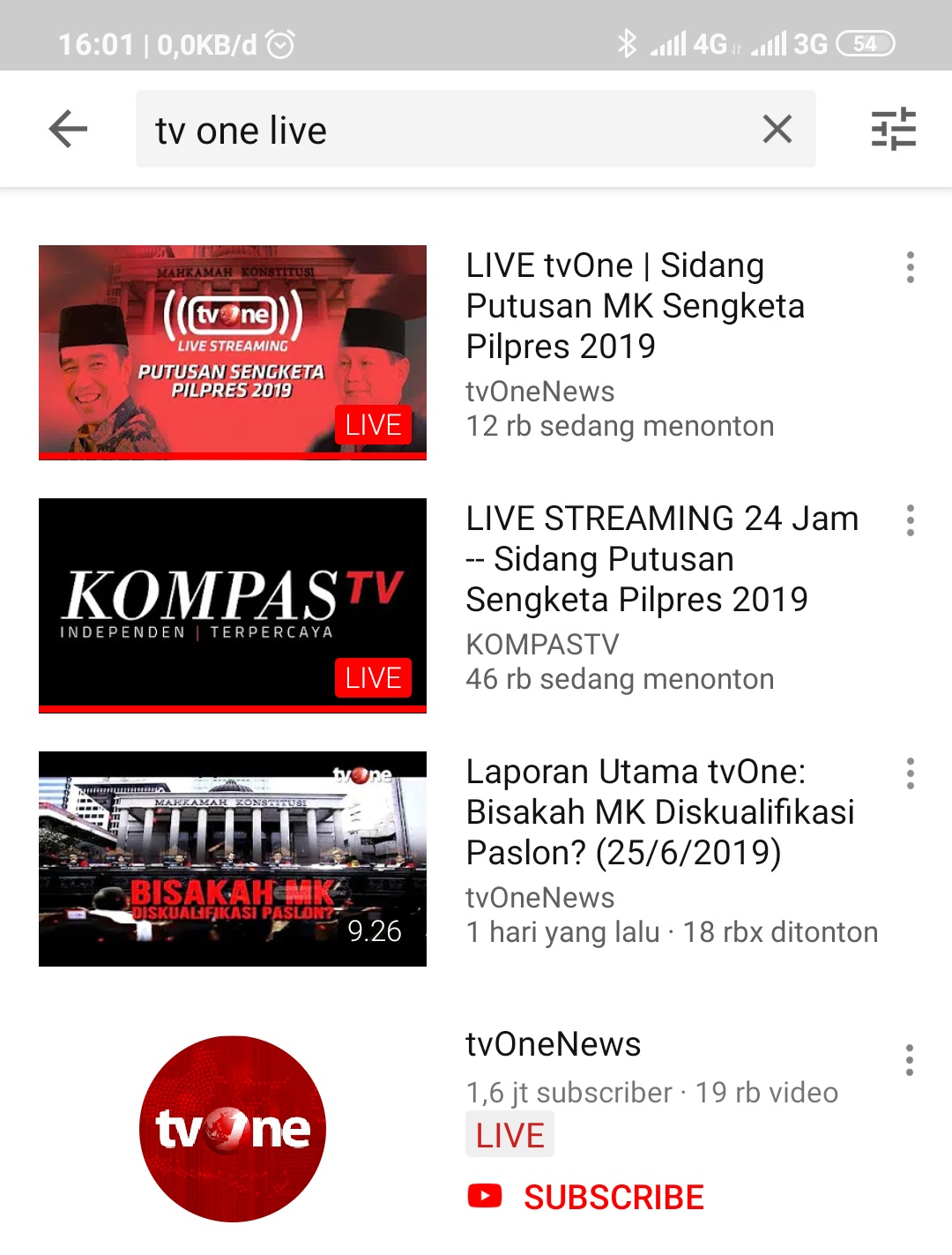This screenshot has height=1255, width=952.
Task: Open options for Laporan Utama tvOne video
Action: (x=910, y=773)
